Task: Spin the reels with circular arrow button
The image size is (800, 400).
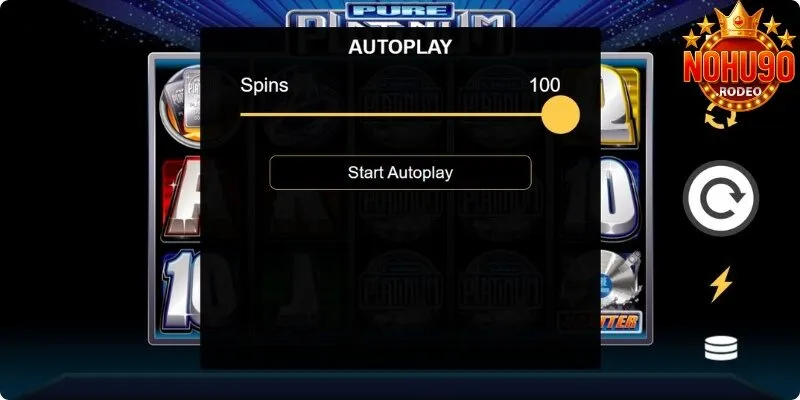Action: [x=720, y=198]
